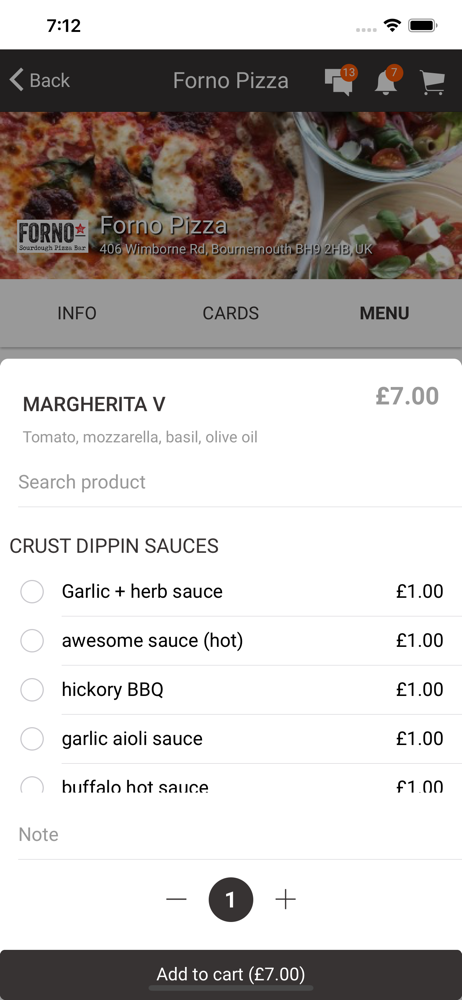Go back using the Back button
The image size is (462, 1000).
click(x=40, y=80)
